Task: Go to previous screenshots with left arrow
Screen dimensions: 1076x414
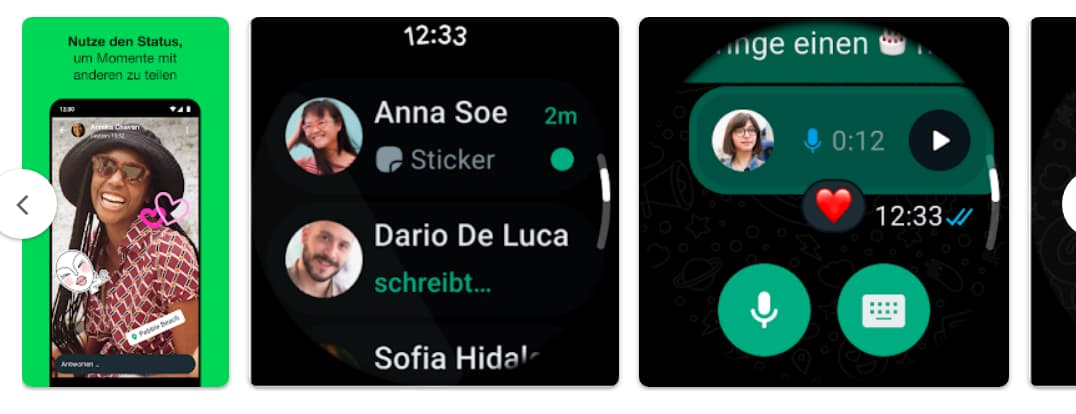Action: 24,204
